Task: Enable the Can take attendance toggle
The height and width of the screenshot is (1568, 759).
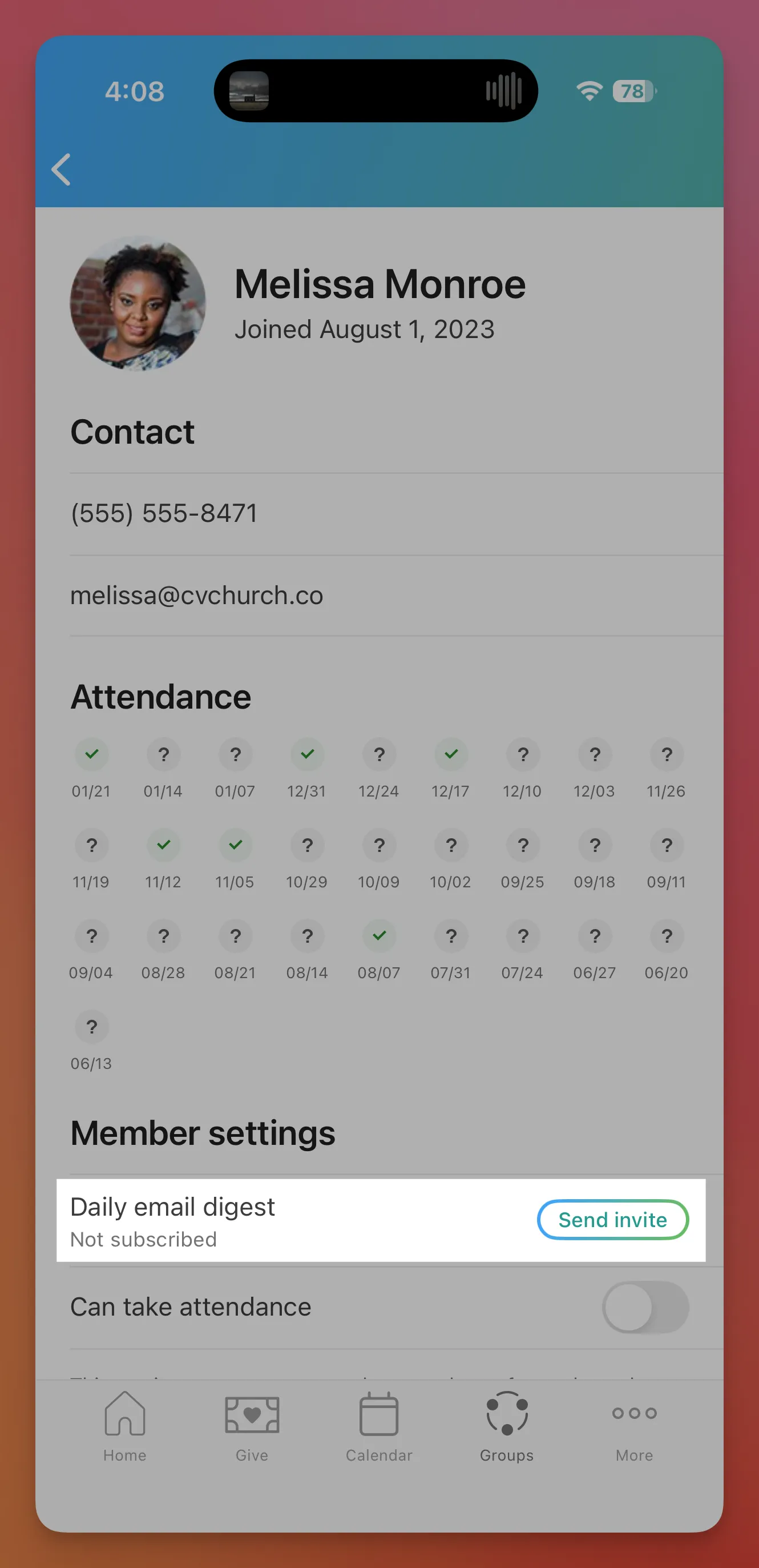Action: 646,1306
